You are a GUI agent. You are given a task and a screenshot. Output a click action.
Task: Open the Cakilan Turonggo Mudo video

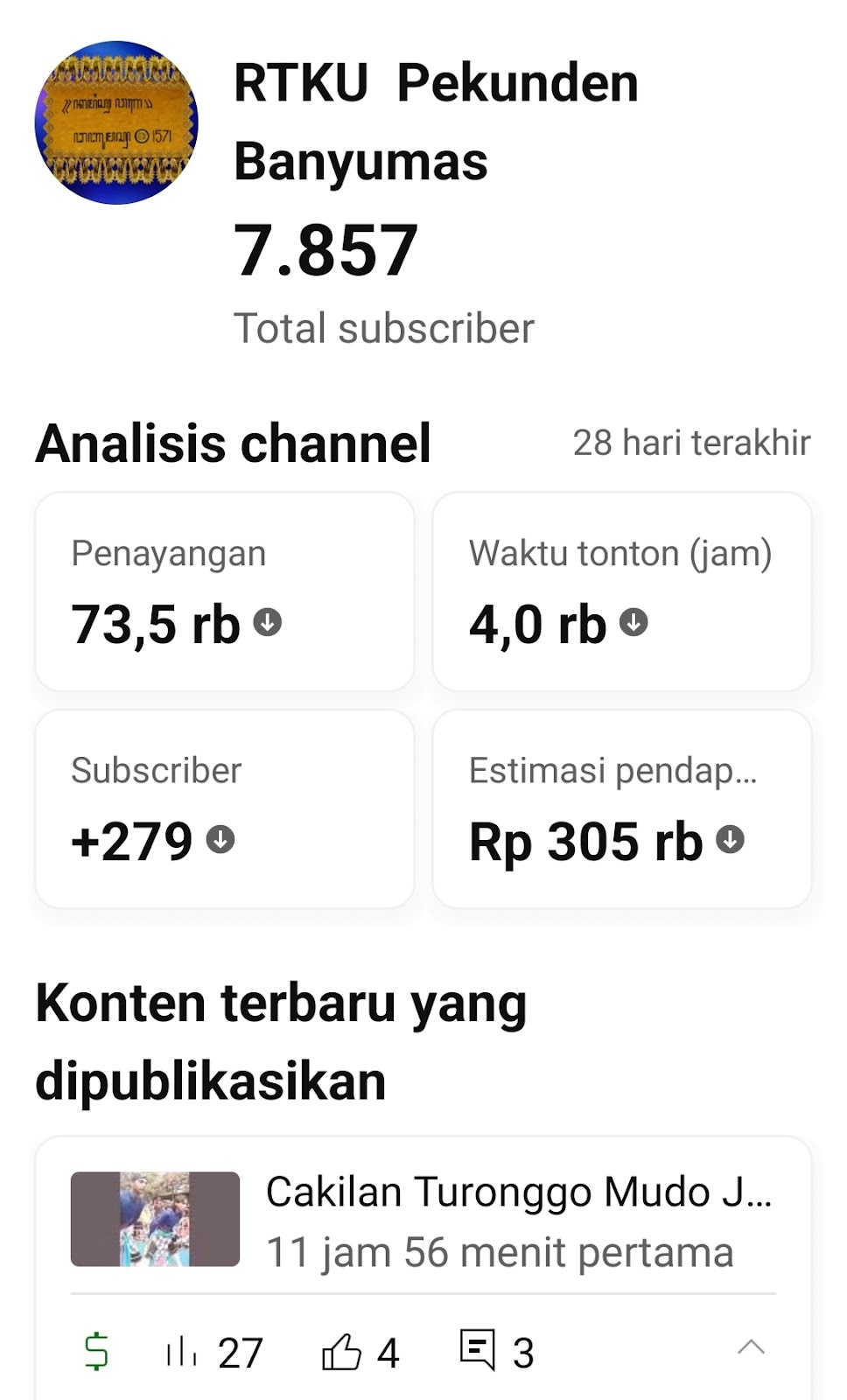(x=423, y=1221)
